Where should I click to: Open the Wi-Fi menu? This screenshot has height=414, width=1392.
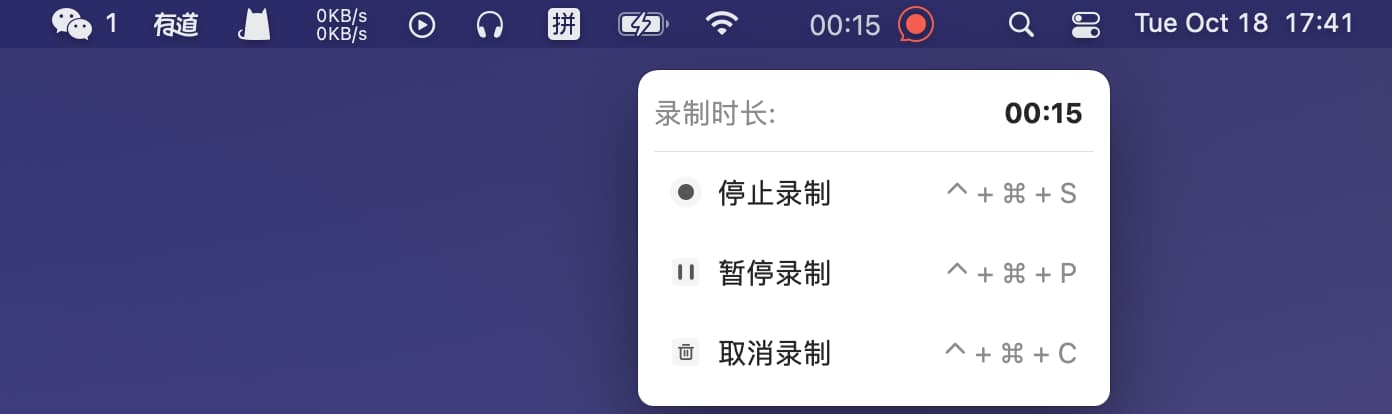(x=721, y=24)
